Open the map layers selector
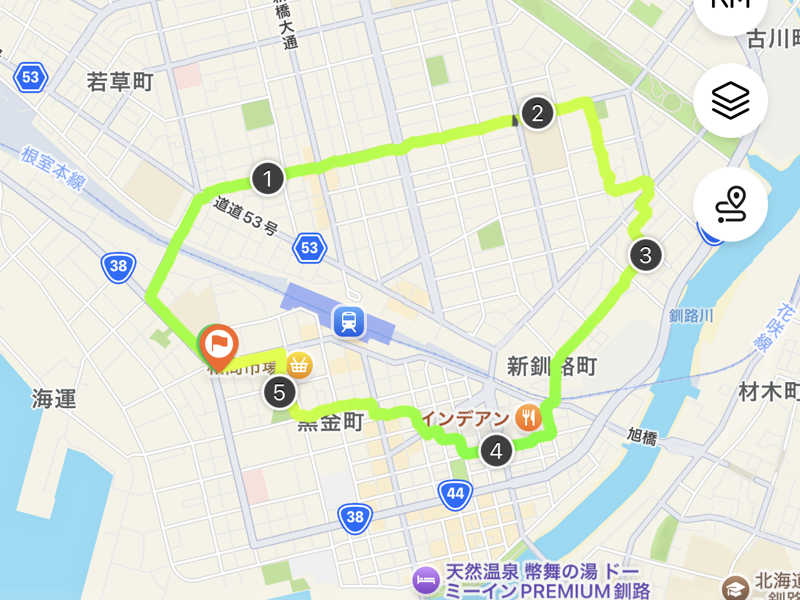Screen dimensions: 800x600 click(x=731, y=101)
